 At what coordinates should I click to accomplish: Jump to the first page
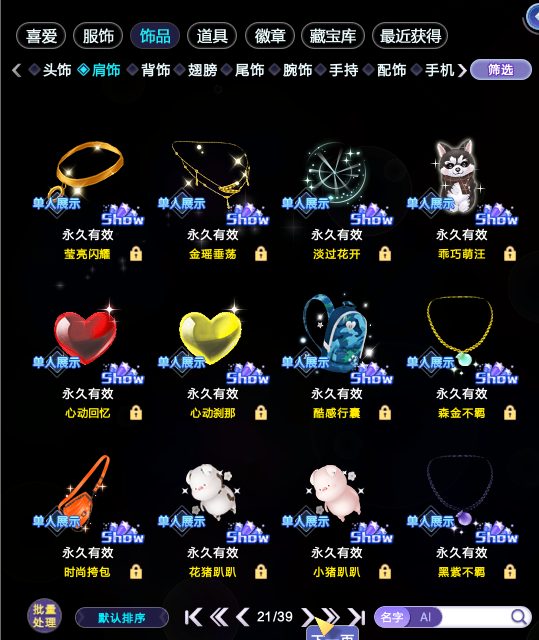(193, 617)
